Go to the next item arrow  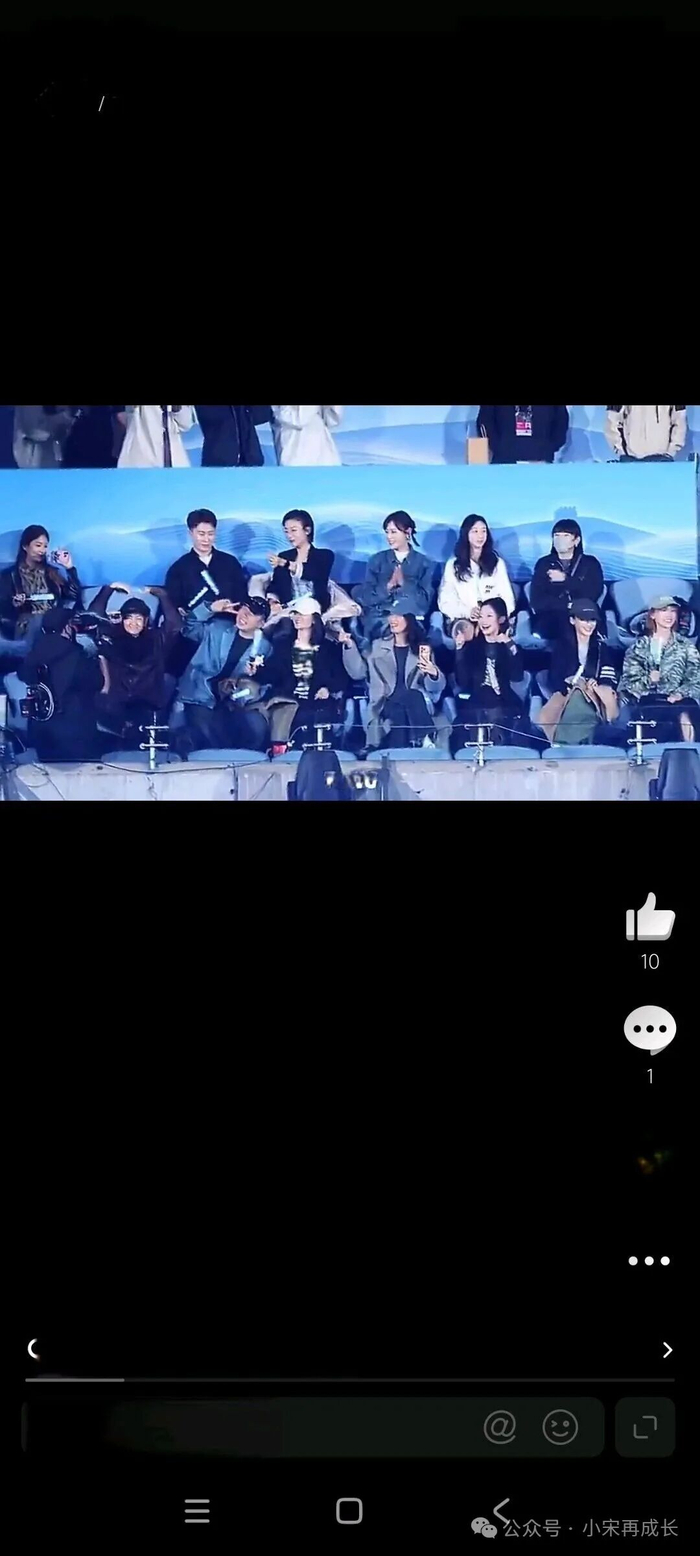(x=667, y=1350)
